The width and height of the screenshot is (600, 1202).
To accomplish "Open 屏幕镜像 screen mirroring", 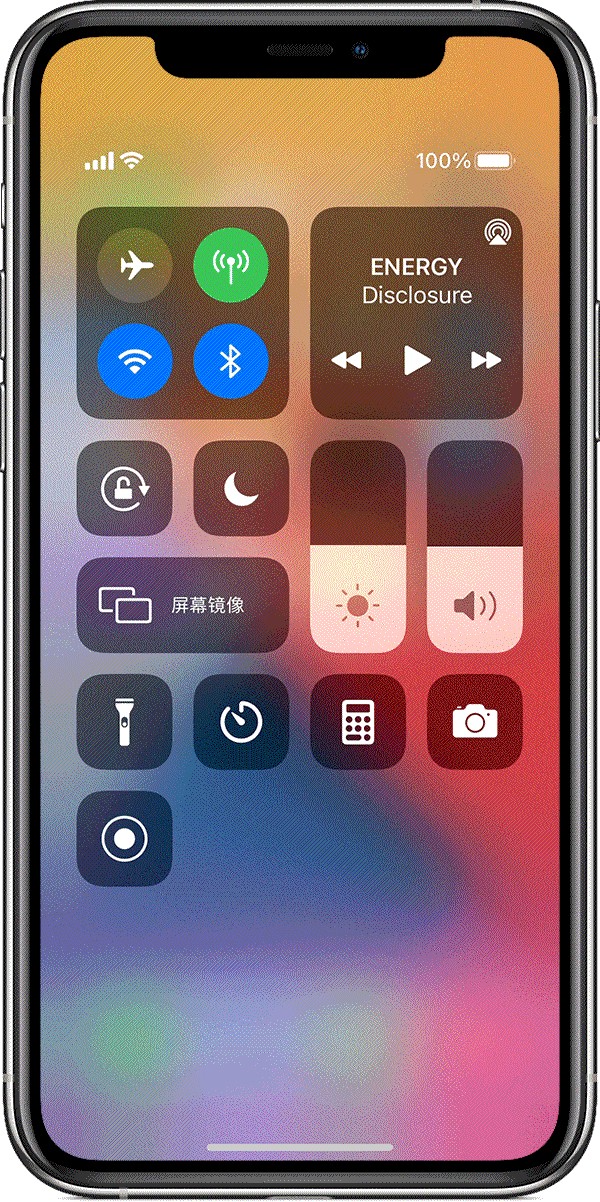I will point(182,605).
